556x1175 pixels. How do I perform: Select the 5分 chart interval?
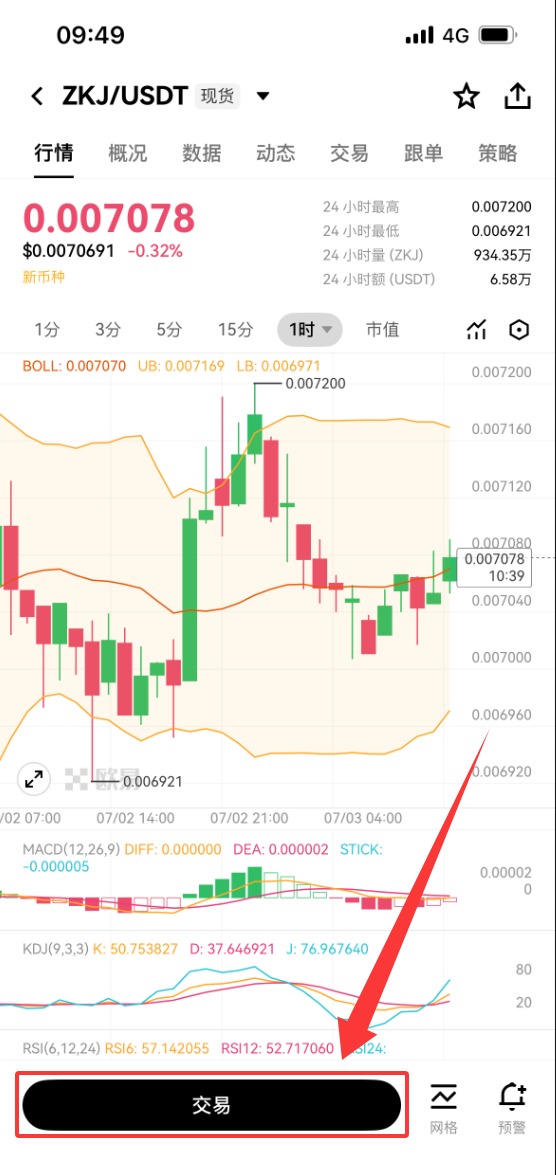click(x=169, y=329)
